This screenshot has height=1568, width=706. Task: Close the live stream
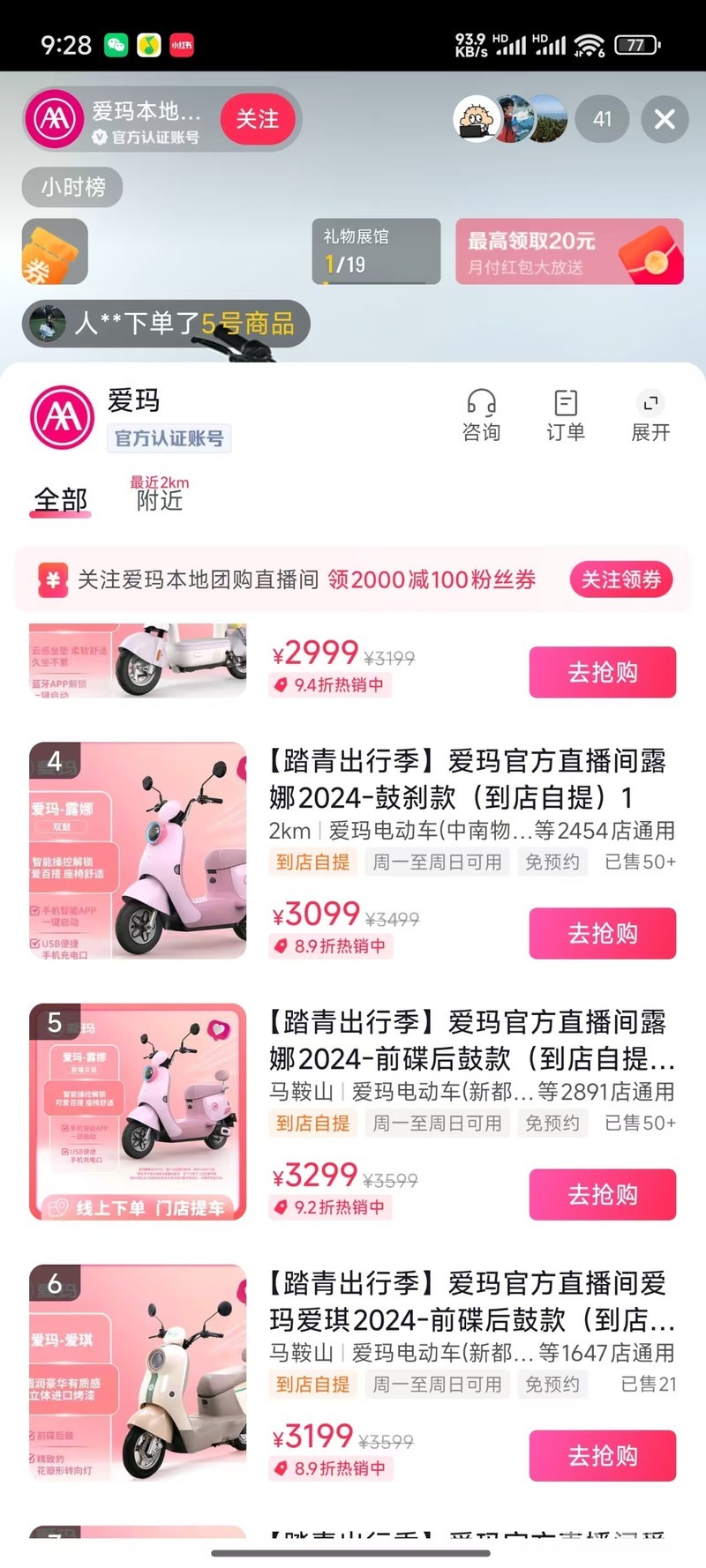tap(665, 119)
